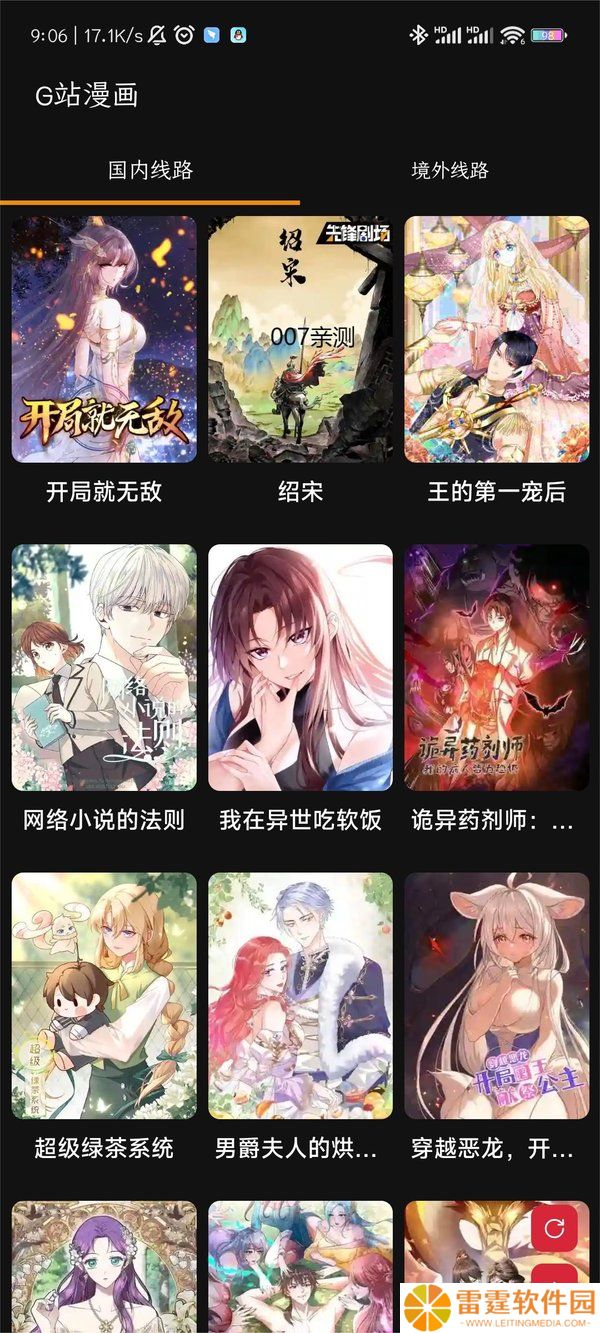Switch to the 境外线路 tab
The width and height of the screenshot is (600, 1333).
[x=450, y=170]
